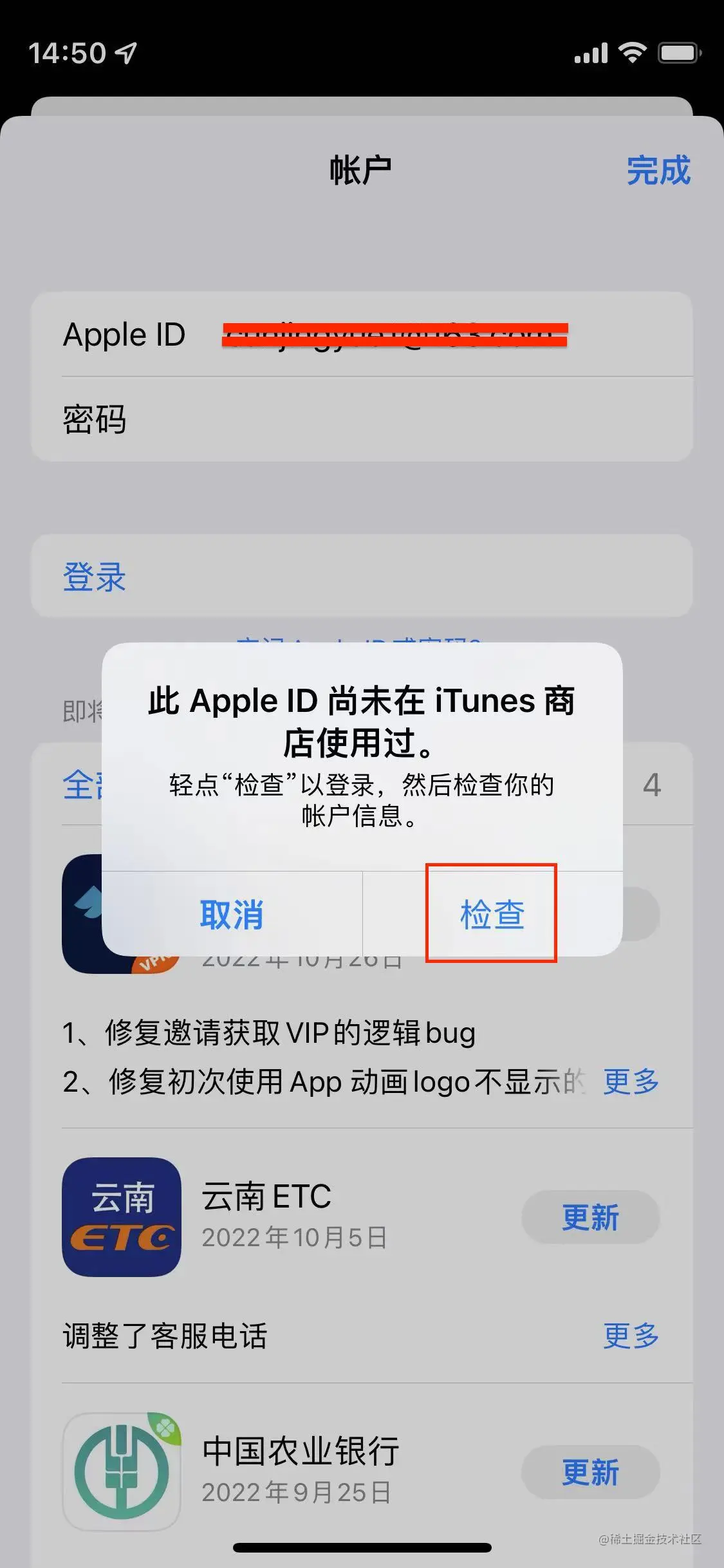Tap 完成 to close the account sheet
Screen dimensions: 724x1568
(x=658, y=171)
